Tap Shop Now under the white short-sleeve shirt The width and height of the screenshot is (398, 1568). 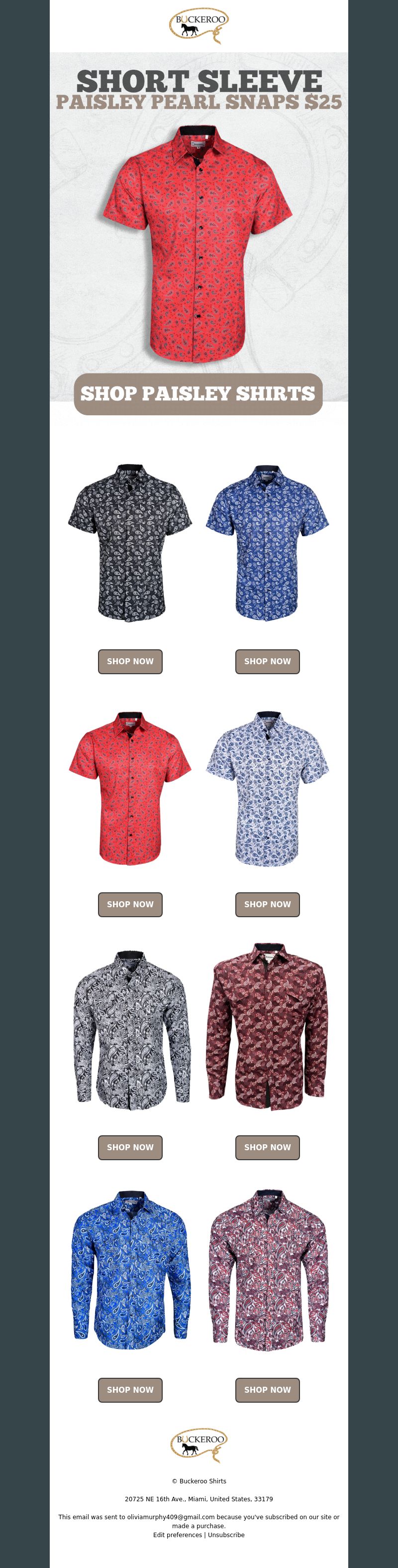(267, 904)
